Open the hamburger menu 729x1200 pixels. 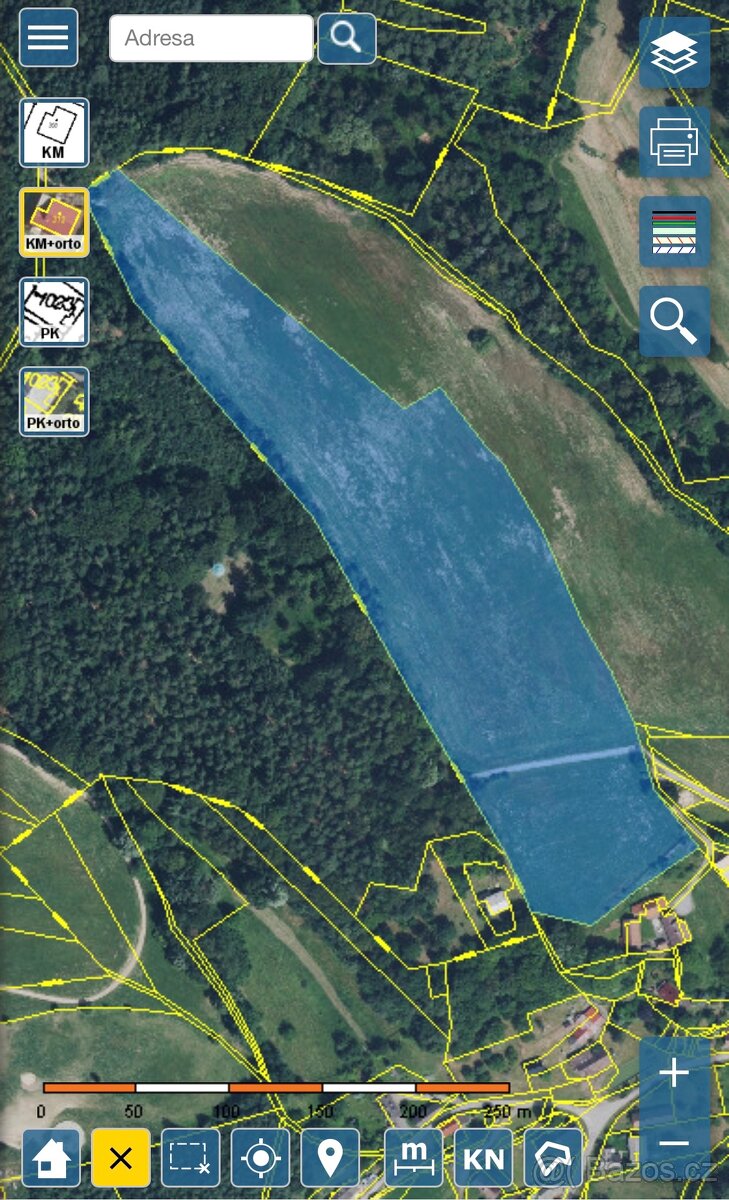pos(48,38)
